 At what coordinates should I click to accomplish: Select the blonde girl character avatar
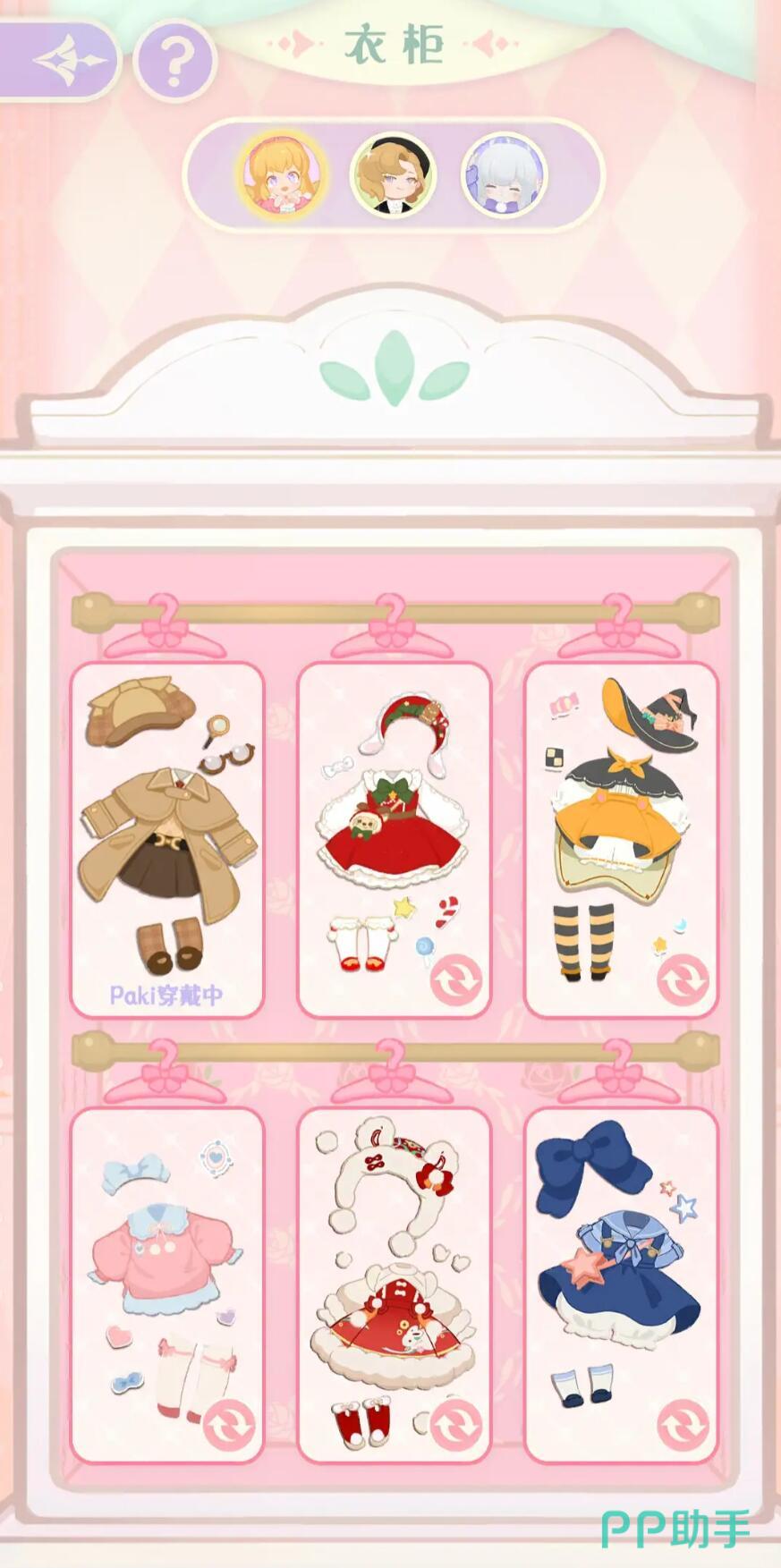pyautogui.click(x=283, y=175)
